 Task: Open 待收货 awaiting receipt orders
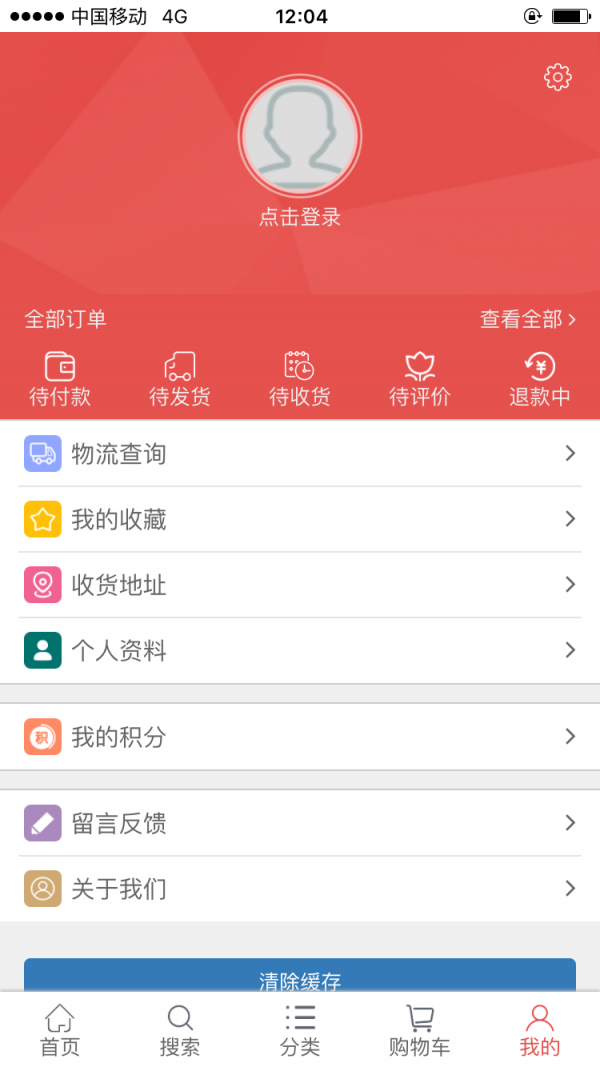coord(300,379)
